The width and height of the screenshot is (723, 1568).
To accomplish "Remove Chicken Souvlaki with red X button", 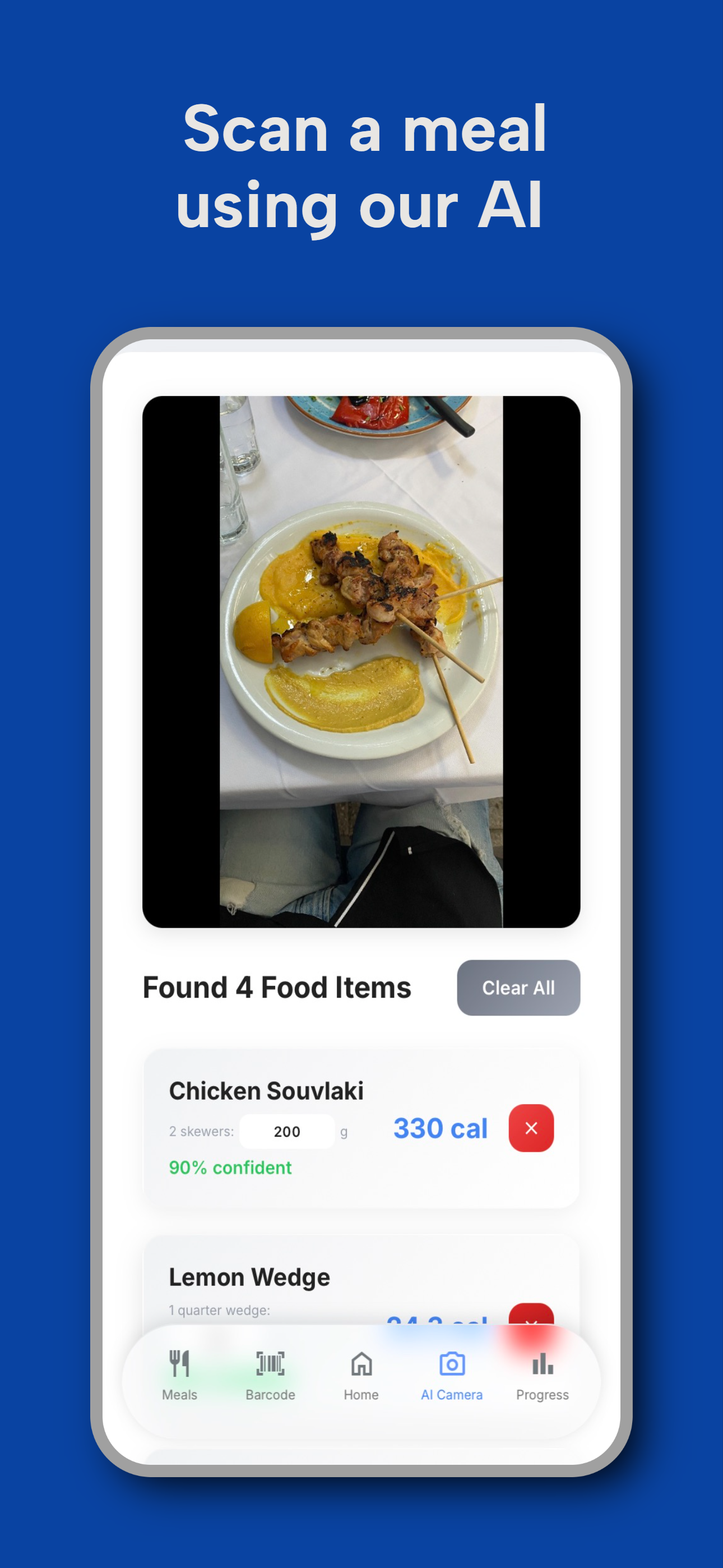I will [531, 1128].
